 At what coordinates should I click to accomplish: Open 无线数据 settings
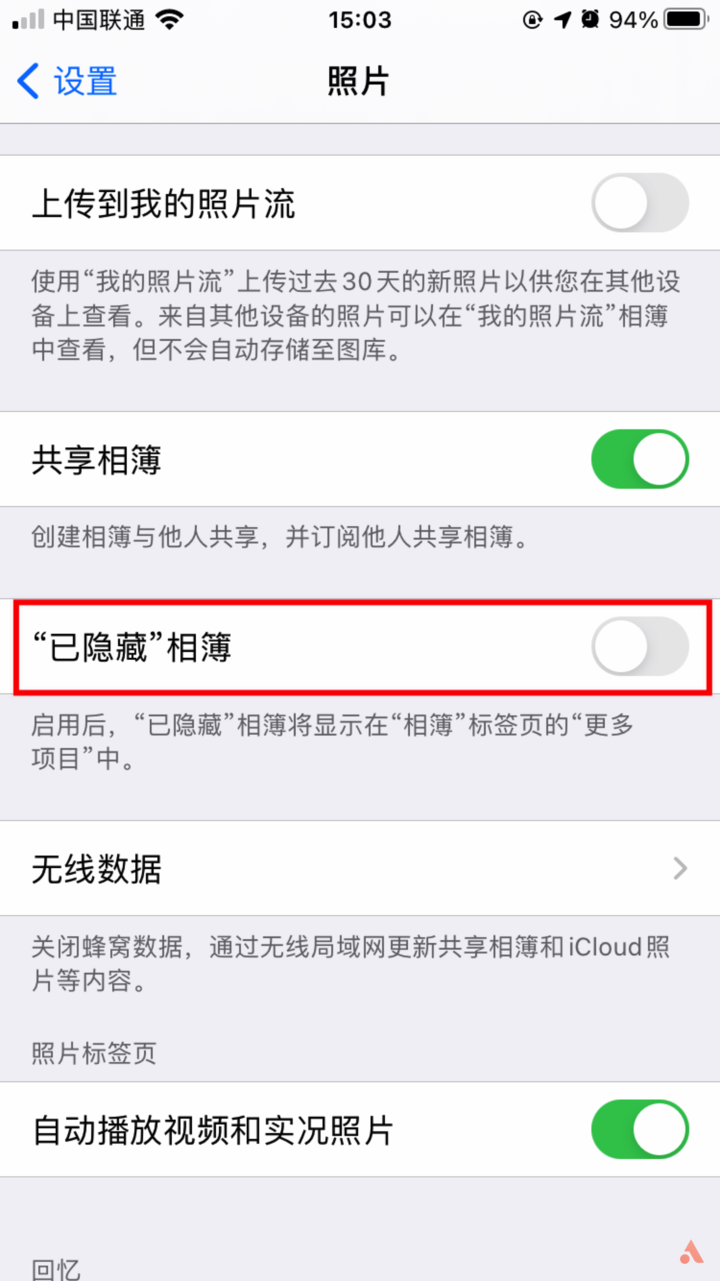(x=360, y=868)
